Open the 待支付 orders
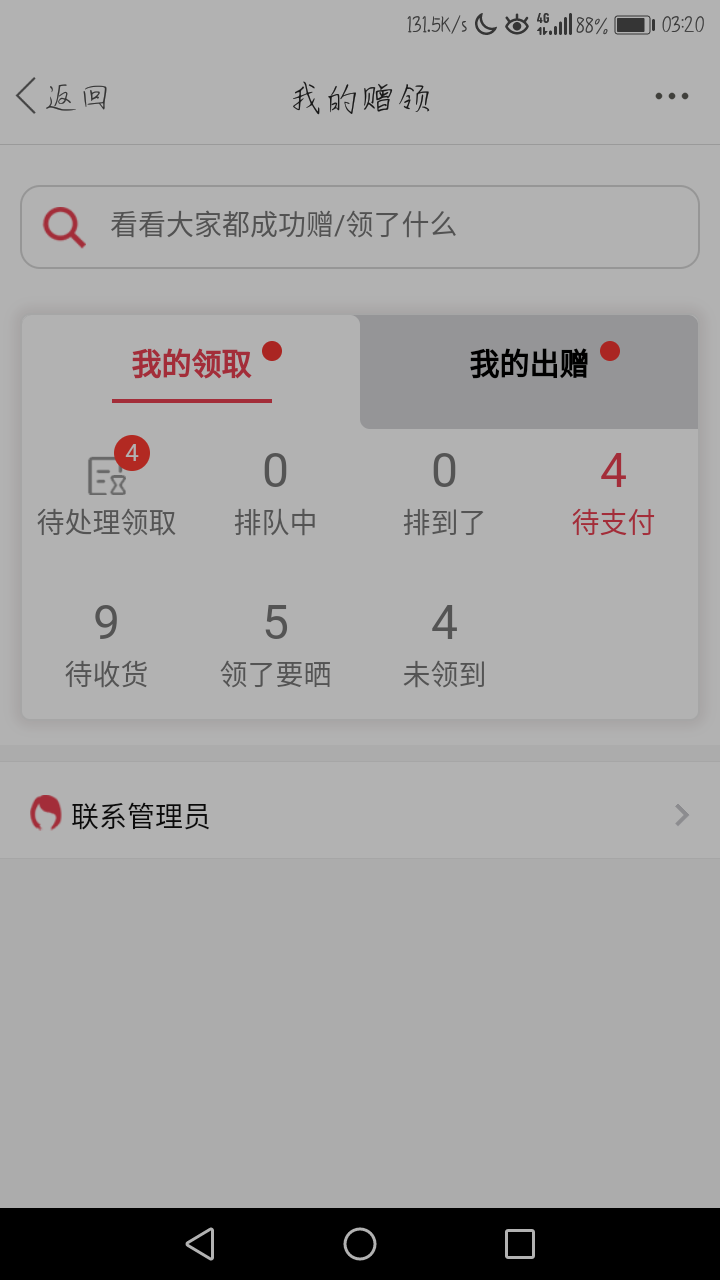The height and width of the screenshot is (1280, 720). [x=613, y=494]
